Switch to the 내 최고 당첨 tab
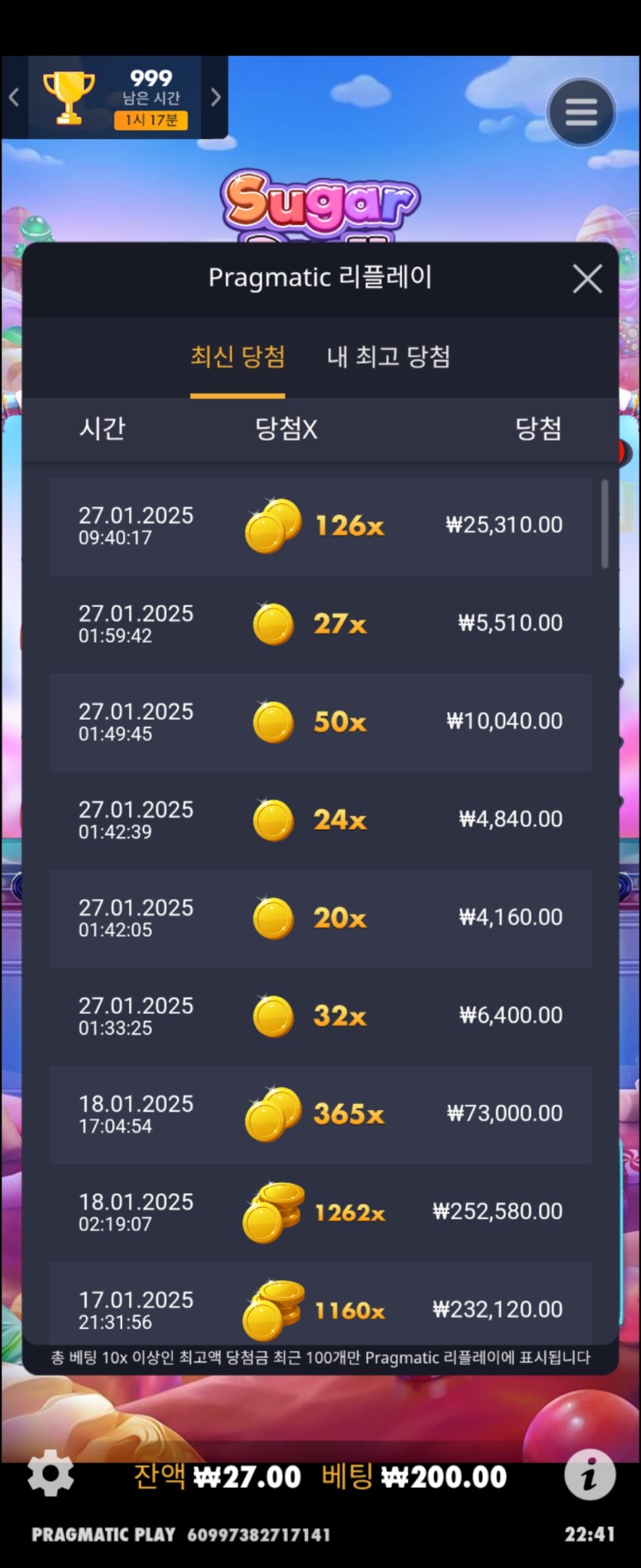The image size is (641, 1568). pyautogui.click(x=388, y=356)
